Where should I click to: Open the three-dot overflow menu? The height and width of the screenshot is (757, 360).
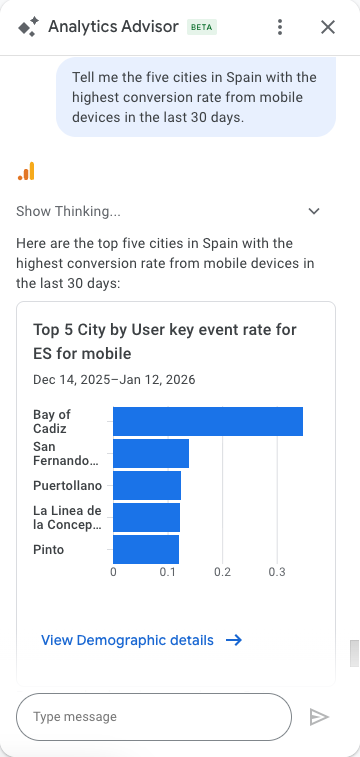pos(280,27)
